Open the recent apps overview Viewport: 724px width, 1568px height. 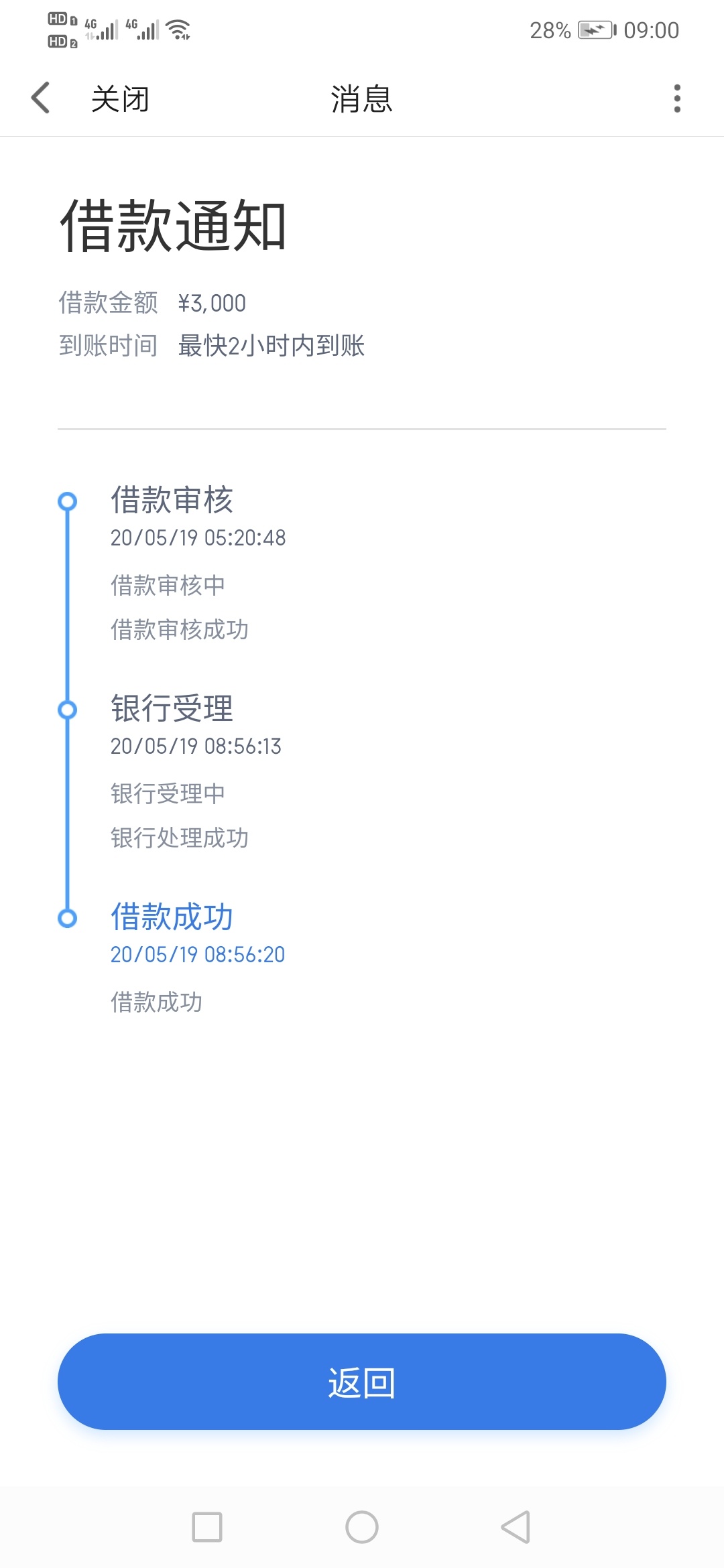pos(207,1527)
